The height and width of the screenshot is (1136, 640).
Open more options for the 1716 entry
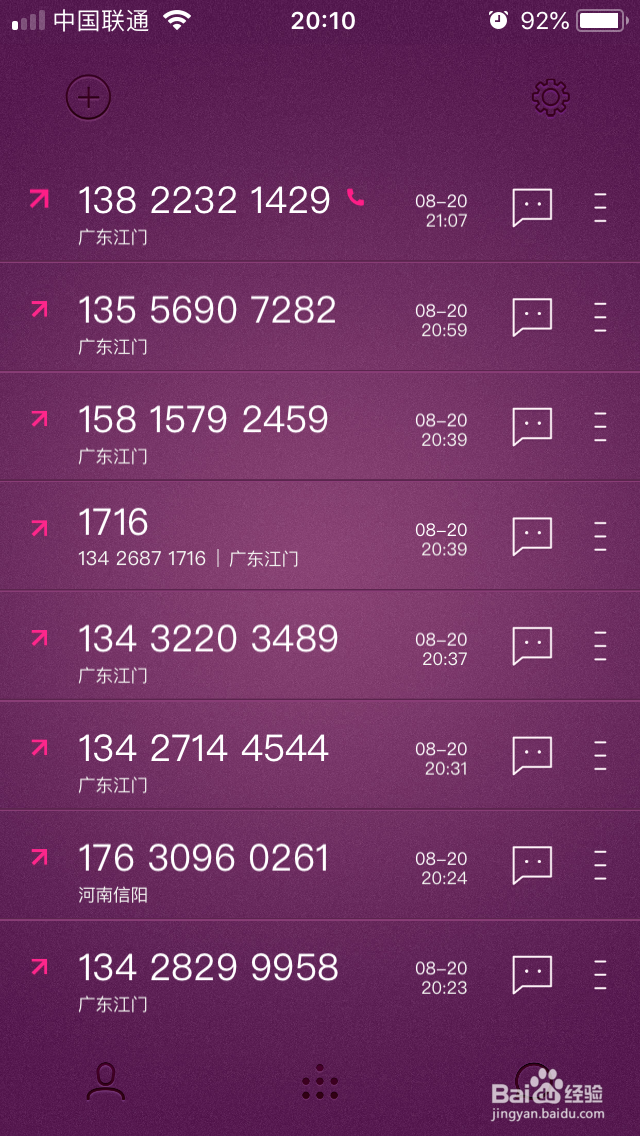pos(600,536)
